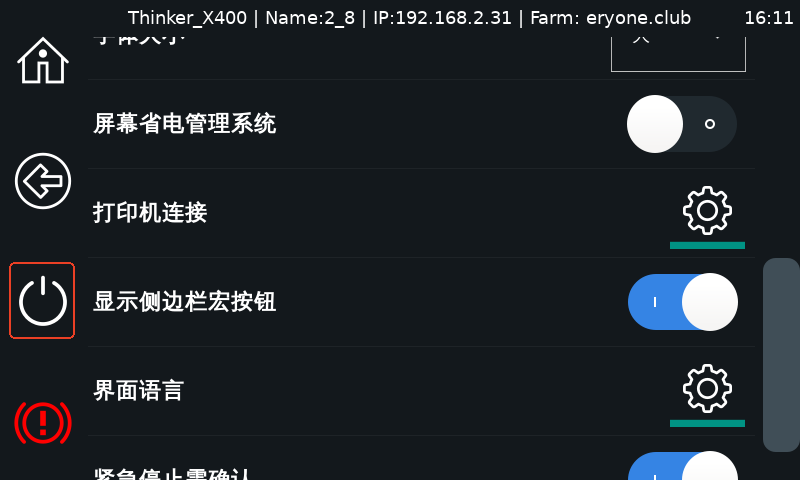This screenshot has height=480, width=800.
Task: Turn off 显示侧边栏宏按钮 switch
Action: 683,302
